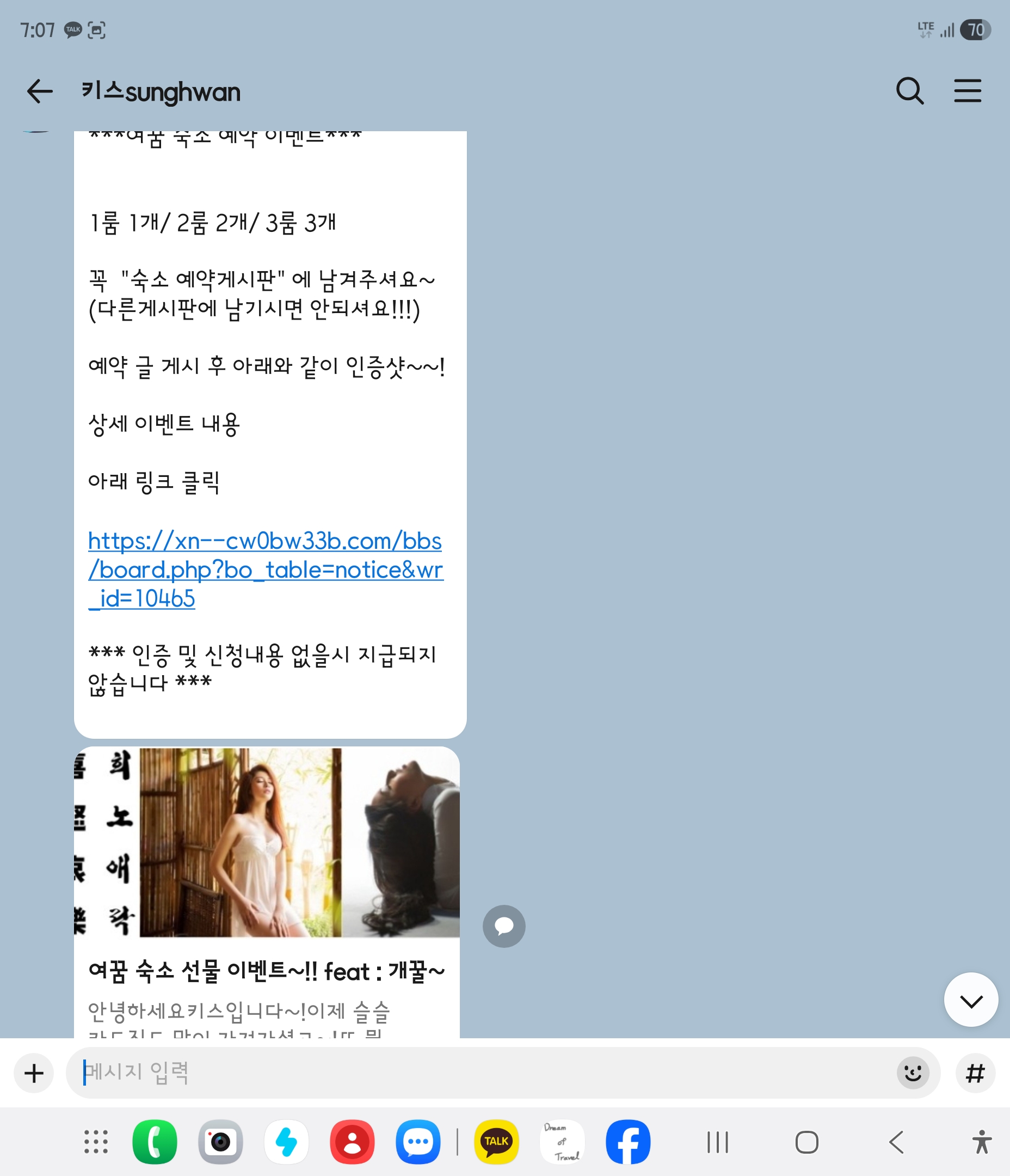Launch the Phone app from the taskbar

155,1141
